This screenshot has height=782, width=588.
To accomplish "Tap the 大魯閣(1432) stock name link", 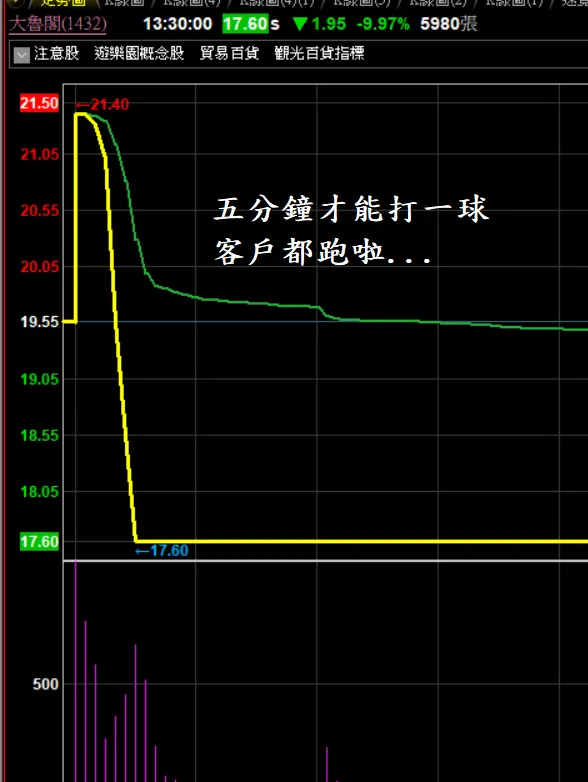I will click(x=58, y=24).
